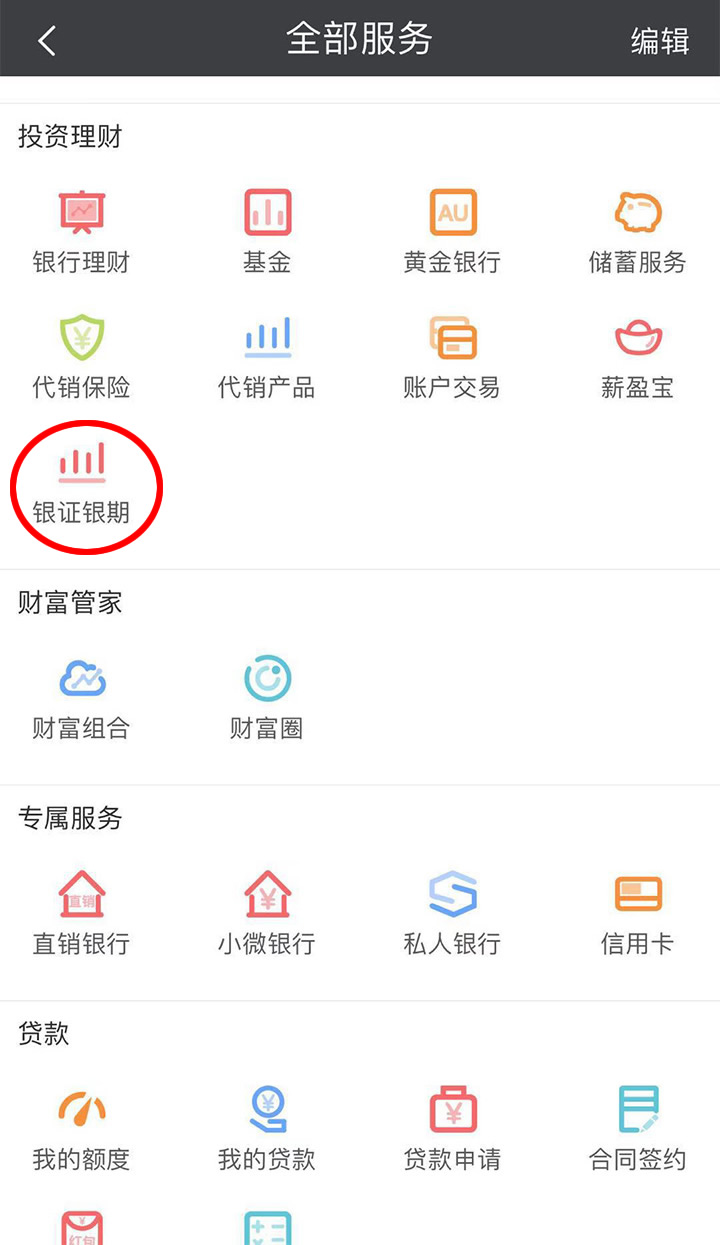Select 黄金银行 gold banking
This screenshot has width=720, height=1245.
[x=452, y=232]
